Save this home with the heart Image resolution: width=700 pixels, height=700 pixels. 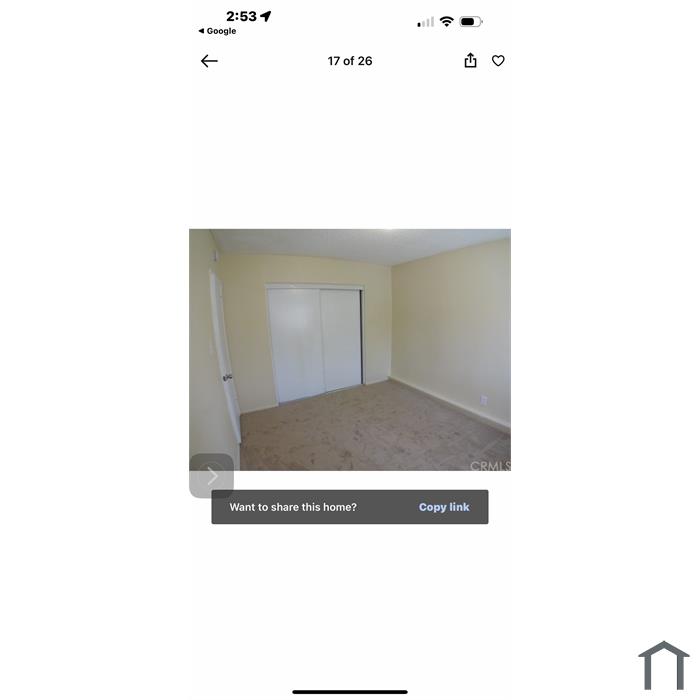pyautogui.click(x=498, y=61)
